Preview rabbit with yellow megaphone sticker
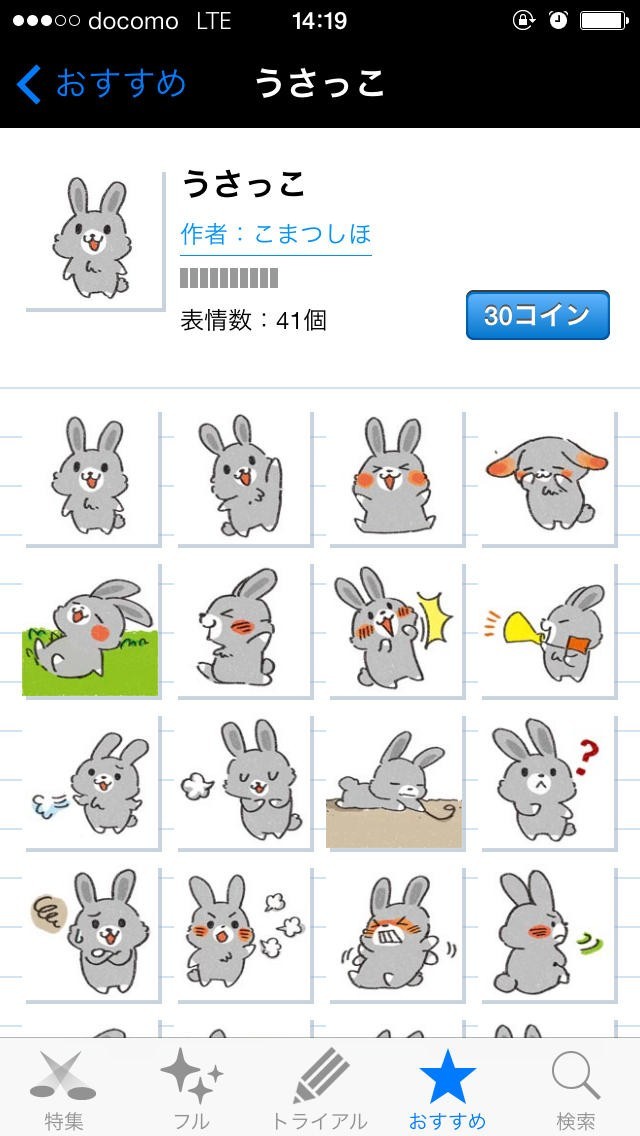 pyautogui.click(x=547, y=630)
